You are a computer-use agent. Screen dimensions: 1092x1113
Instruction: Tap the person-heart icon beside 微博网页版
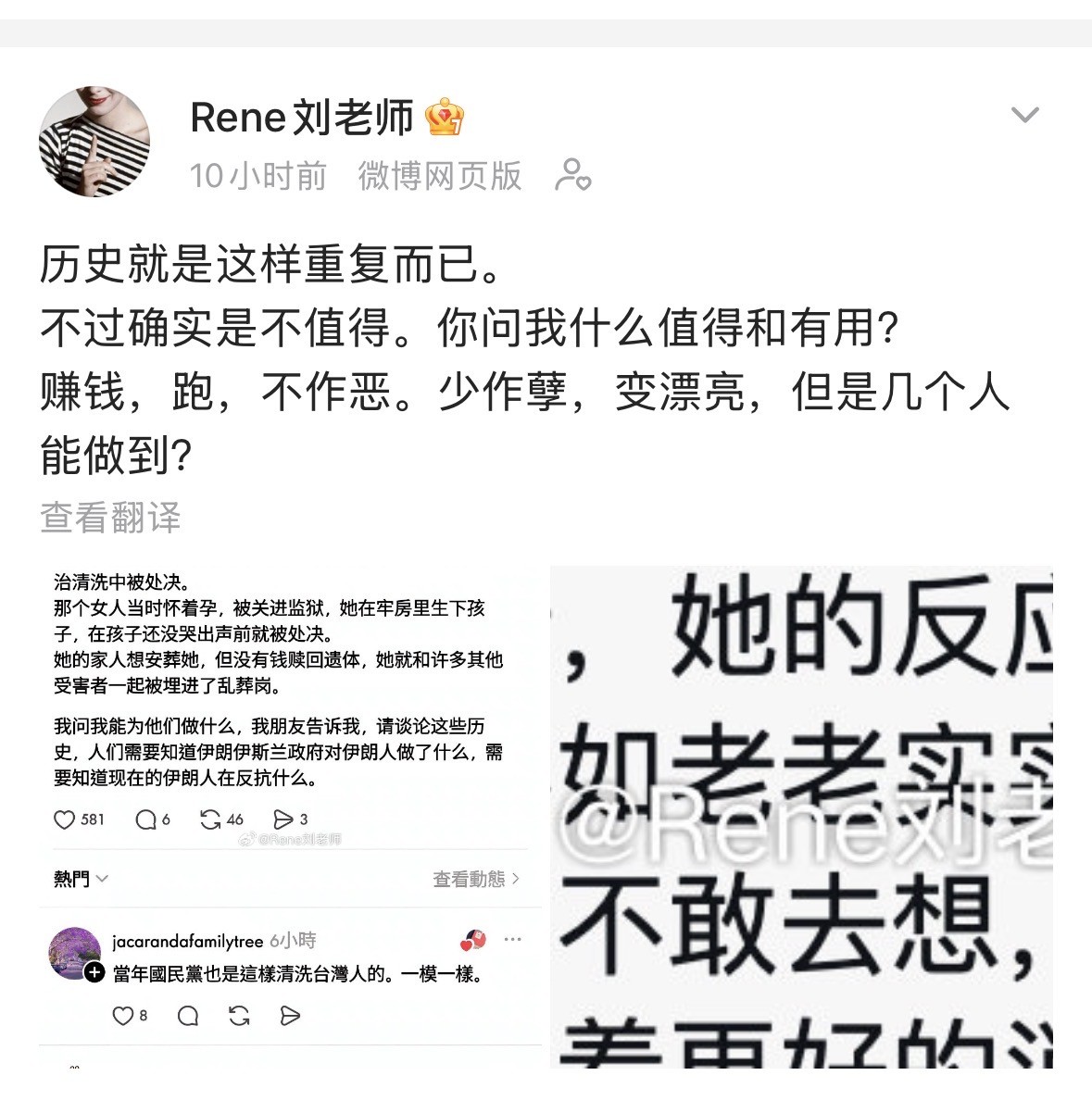click(x=572, y=175)
